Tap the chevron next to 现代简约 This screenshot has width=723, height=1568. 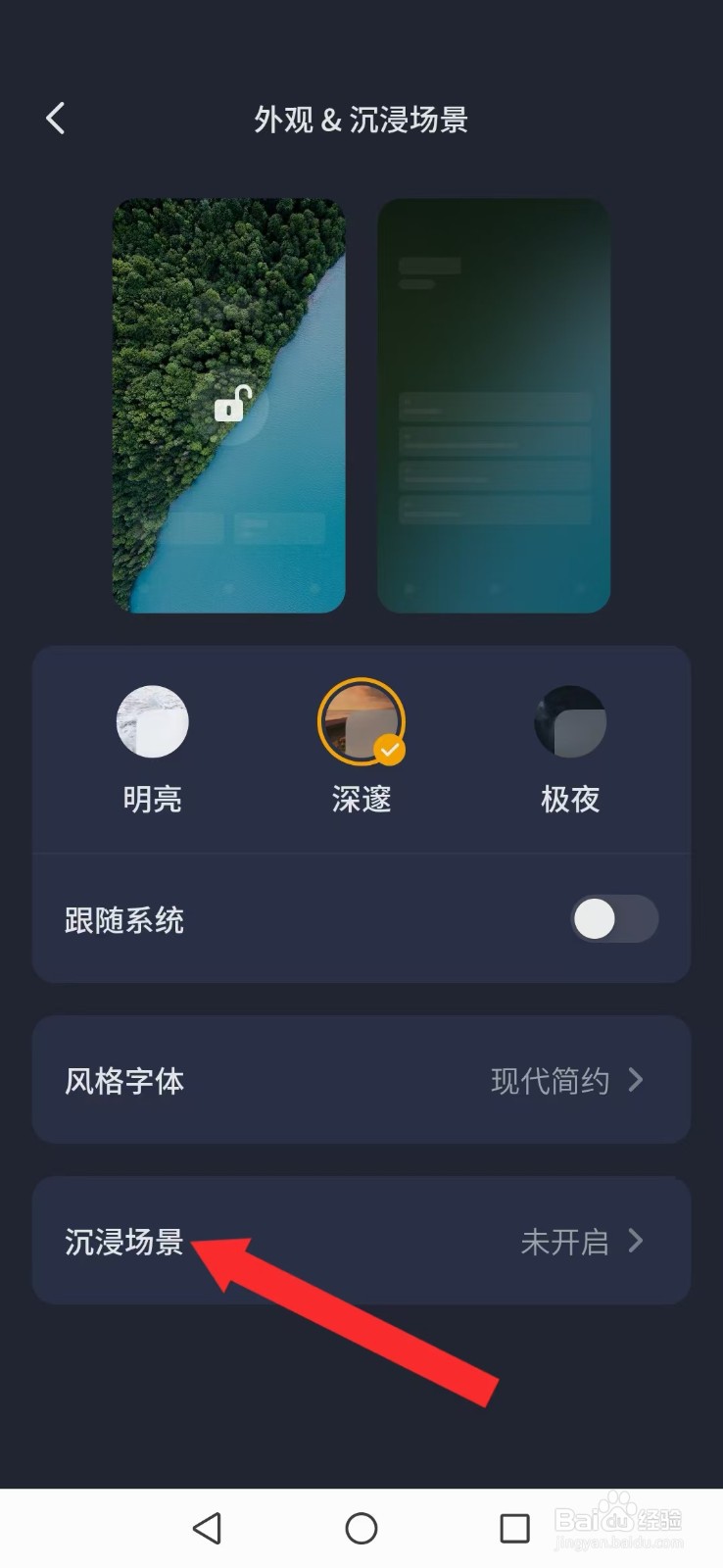pyautogui.click(x=638, y=1080)
